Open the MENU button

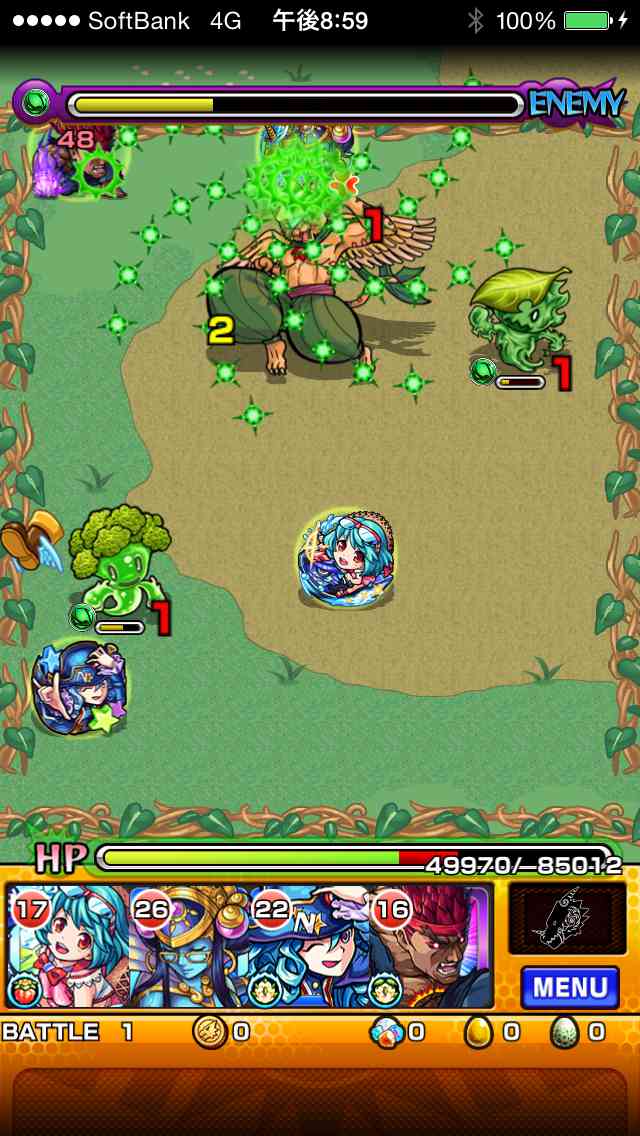[x=569, y=987]
